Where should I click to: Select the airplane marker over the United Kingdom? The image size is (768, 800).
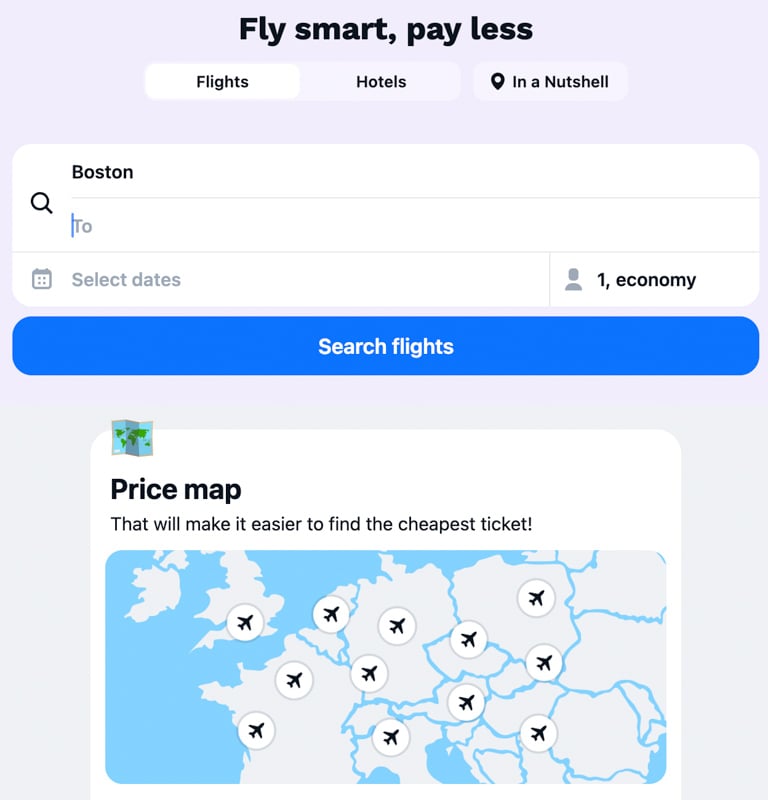click(x=246, y=621)
